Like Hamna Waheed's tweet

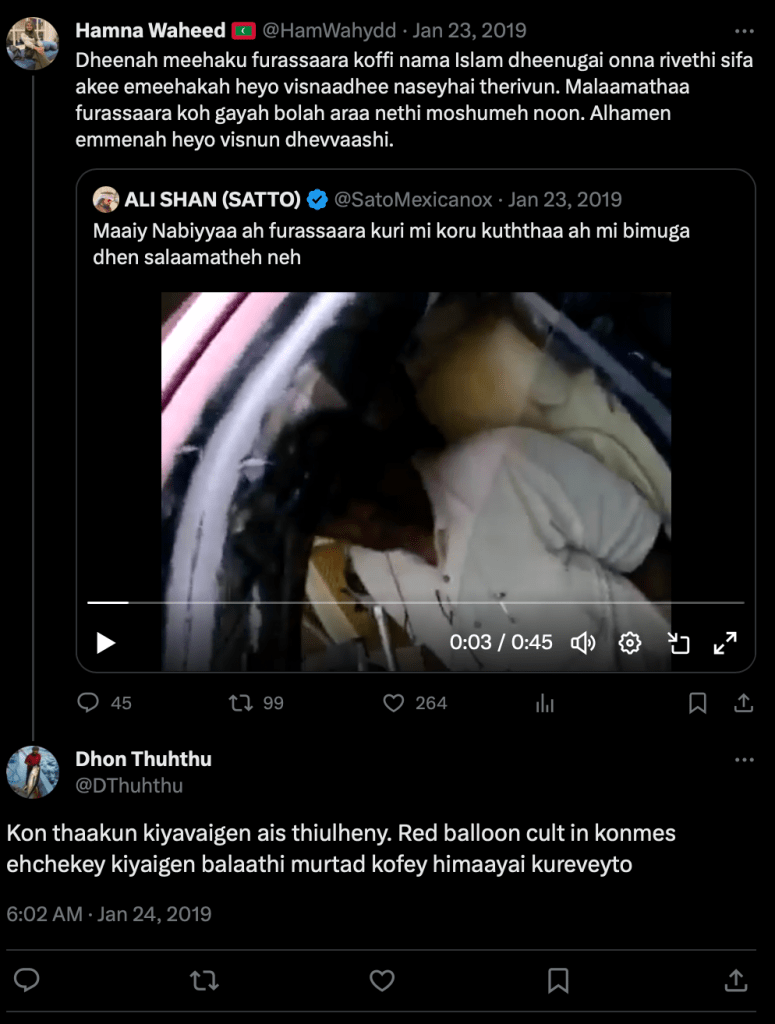pyautogui.click(x=394, y=703)
